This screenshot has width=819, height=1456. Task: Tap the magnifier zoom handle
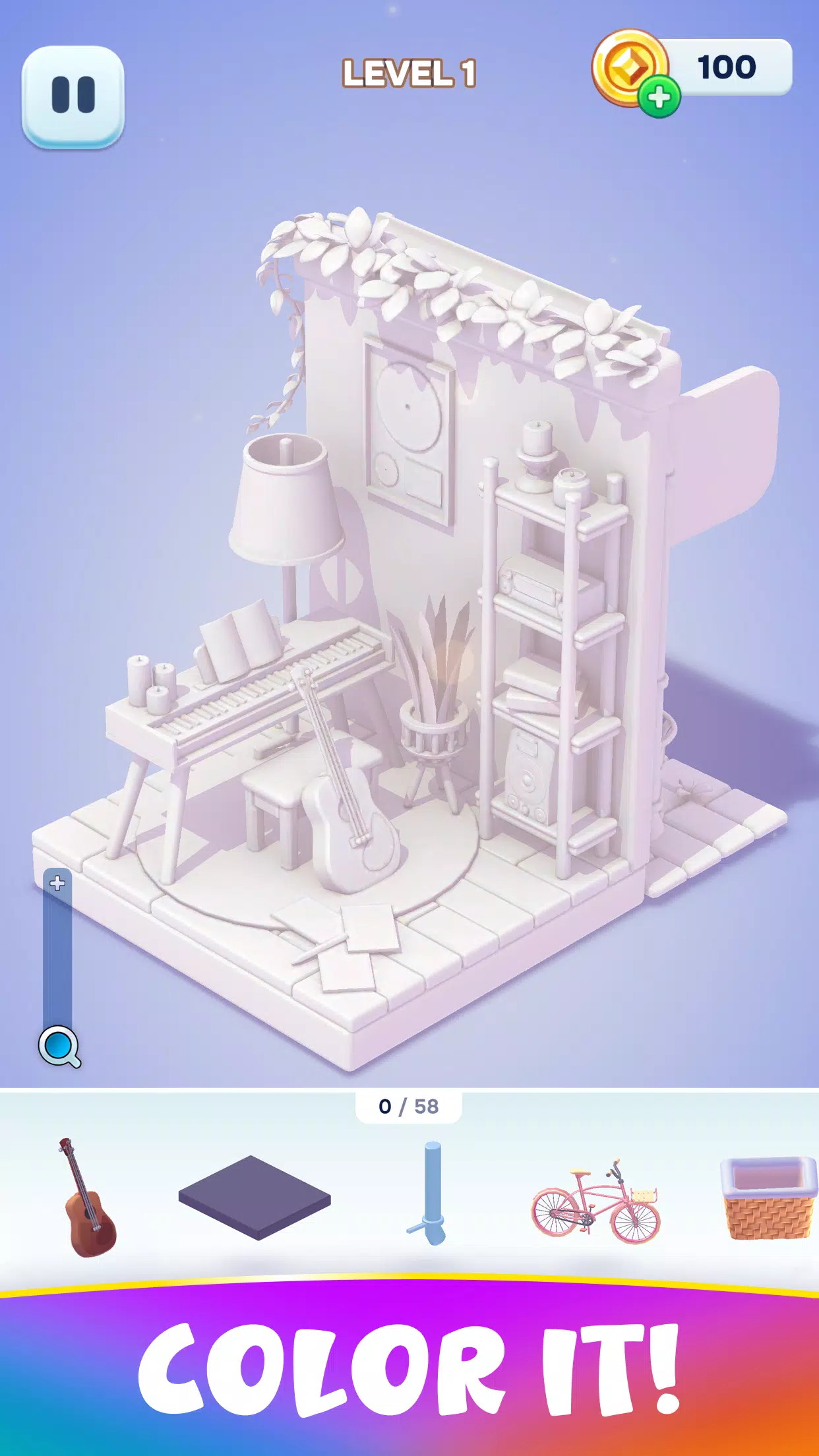pos(59,1046)
